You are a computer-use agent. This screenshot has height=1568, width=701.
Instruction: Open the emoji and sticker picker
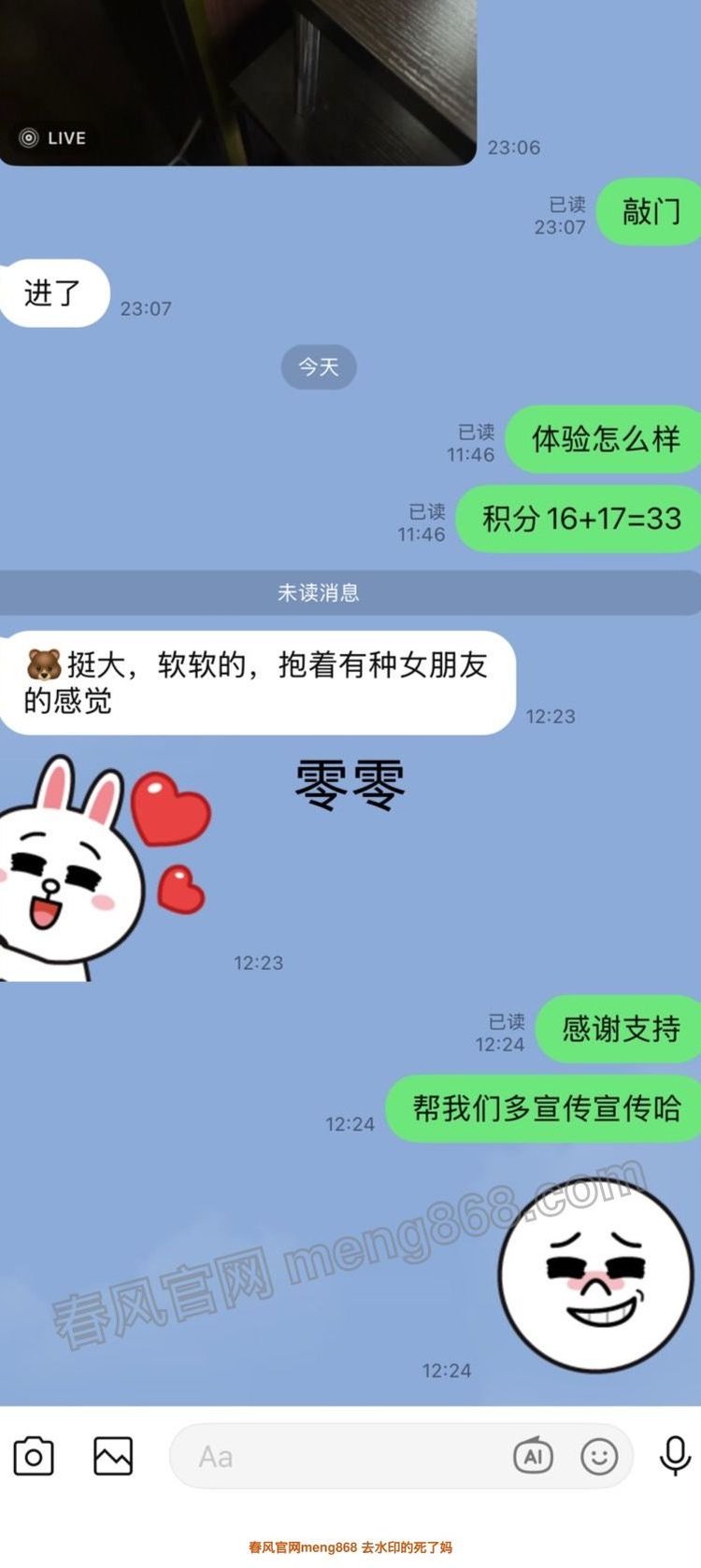(599, 1456)
